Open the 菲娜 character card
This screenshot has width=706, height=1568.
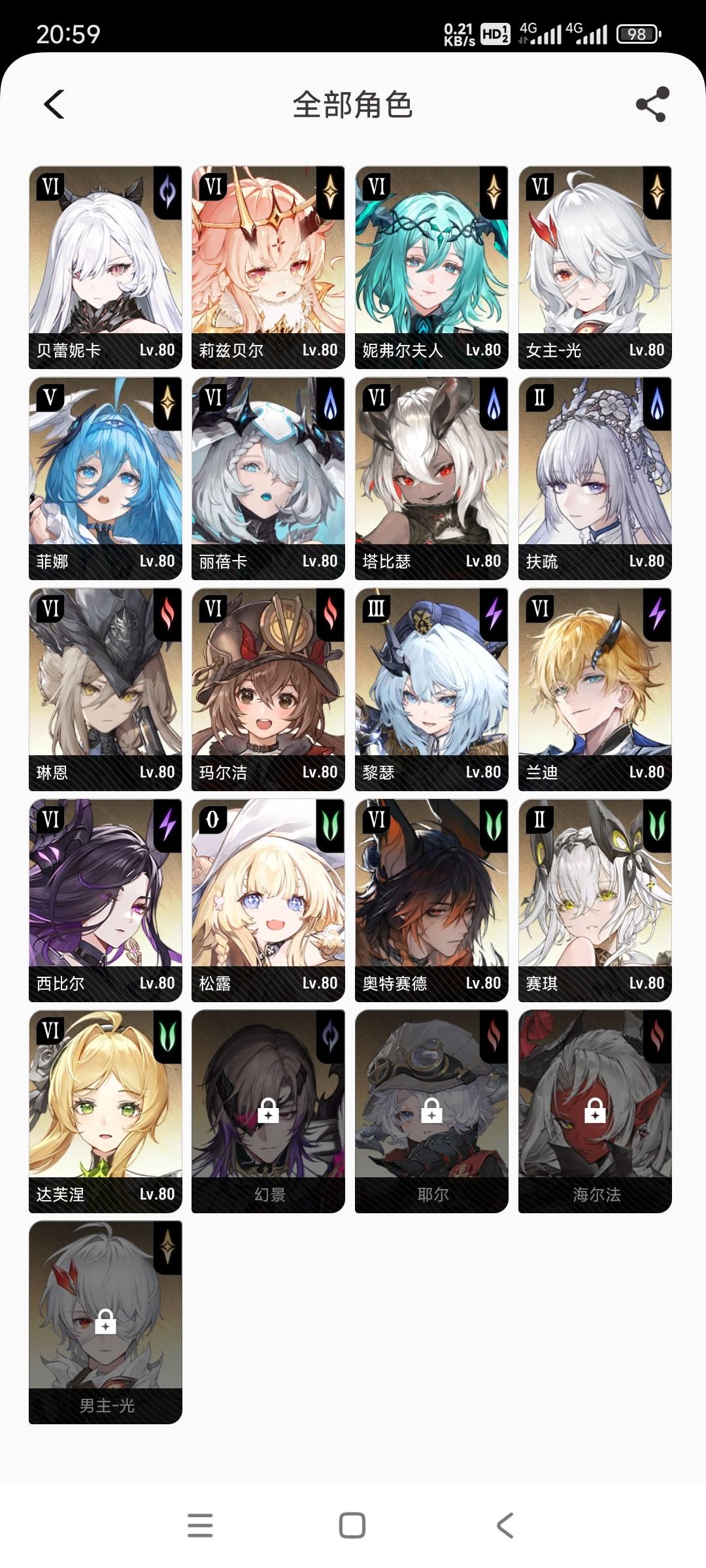coord(105,478)
